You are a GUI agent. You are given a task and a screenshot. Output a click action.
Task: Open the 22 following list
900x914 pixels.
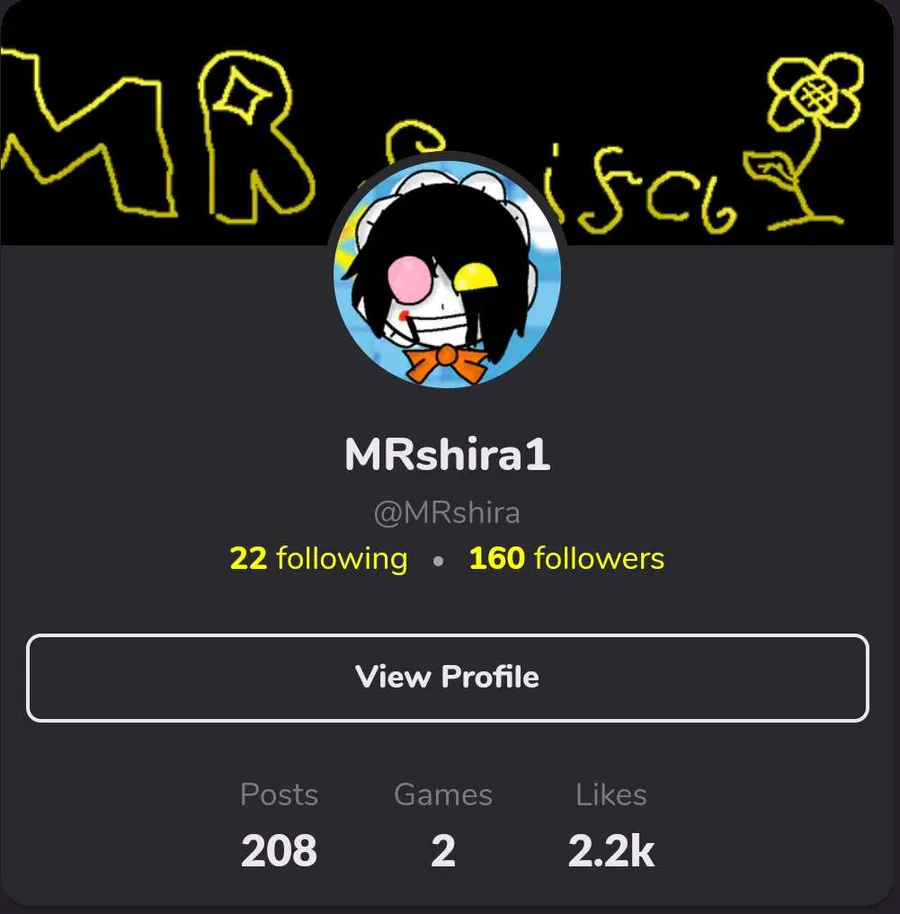click(x=318, y=558)
